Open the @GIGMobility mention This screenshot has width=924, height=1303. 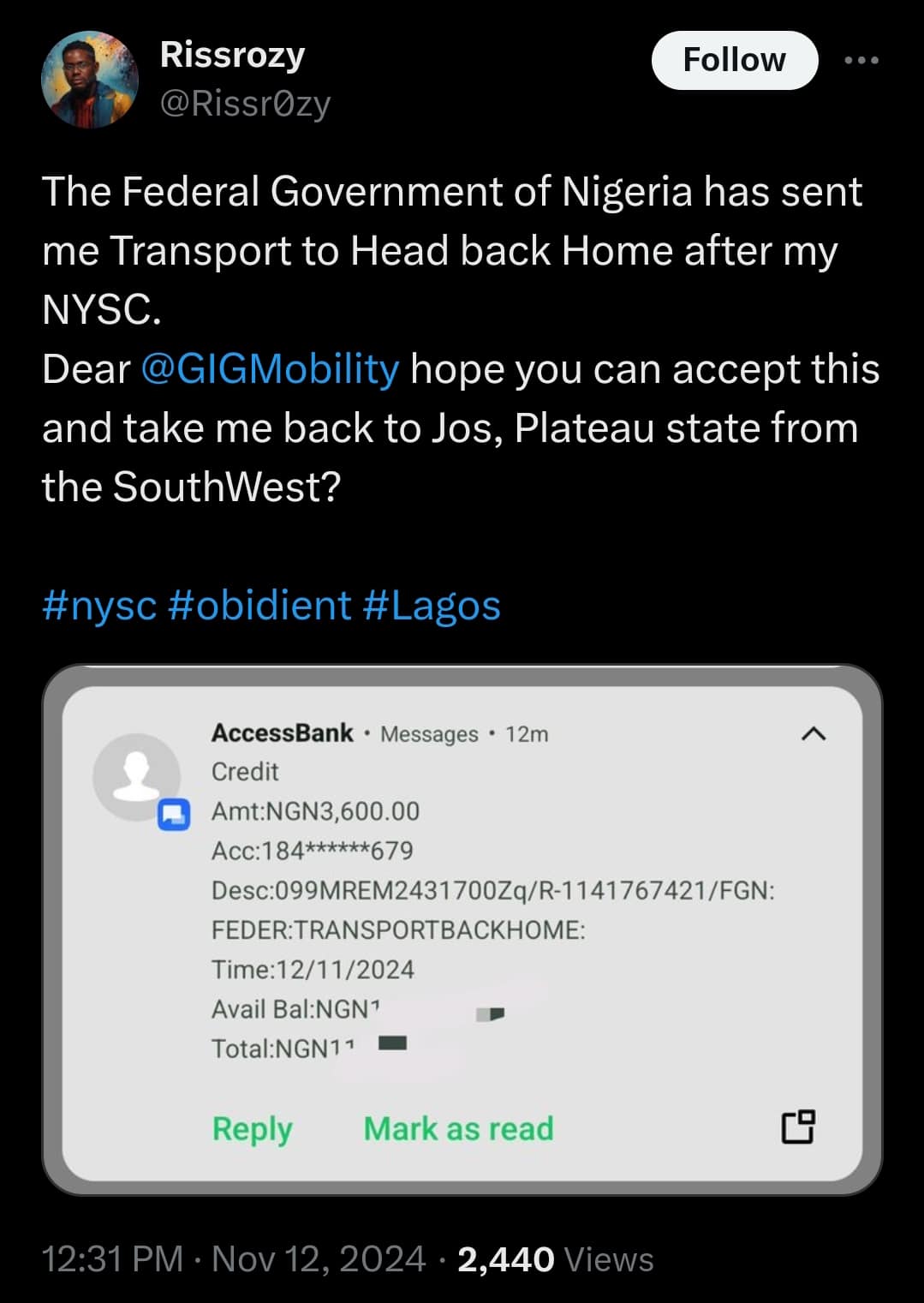269,369
